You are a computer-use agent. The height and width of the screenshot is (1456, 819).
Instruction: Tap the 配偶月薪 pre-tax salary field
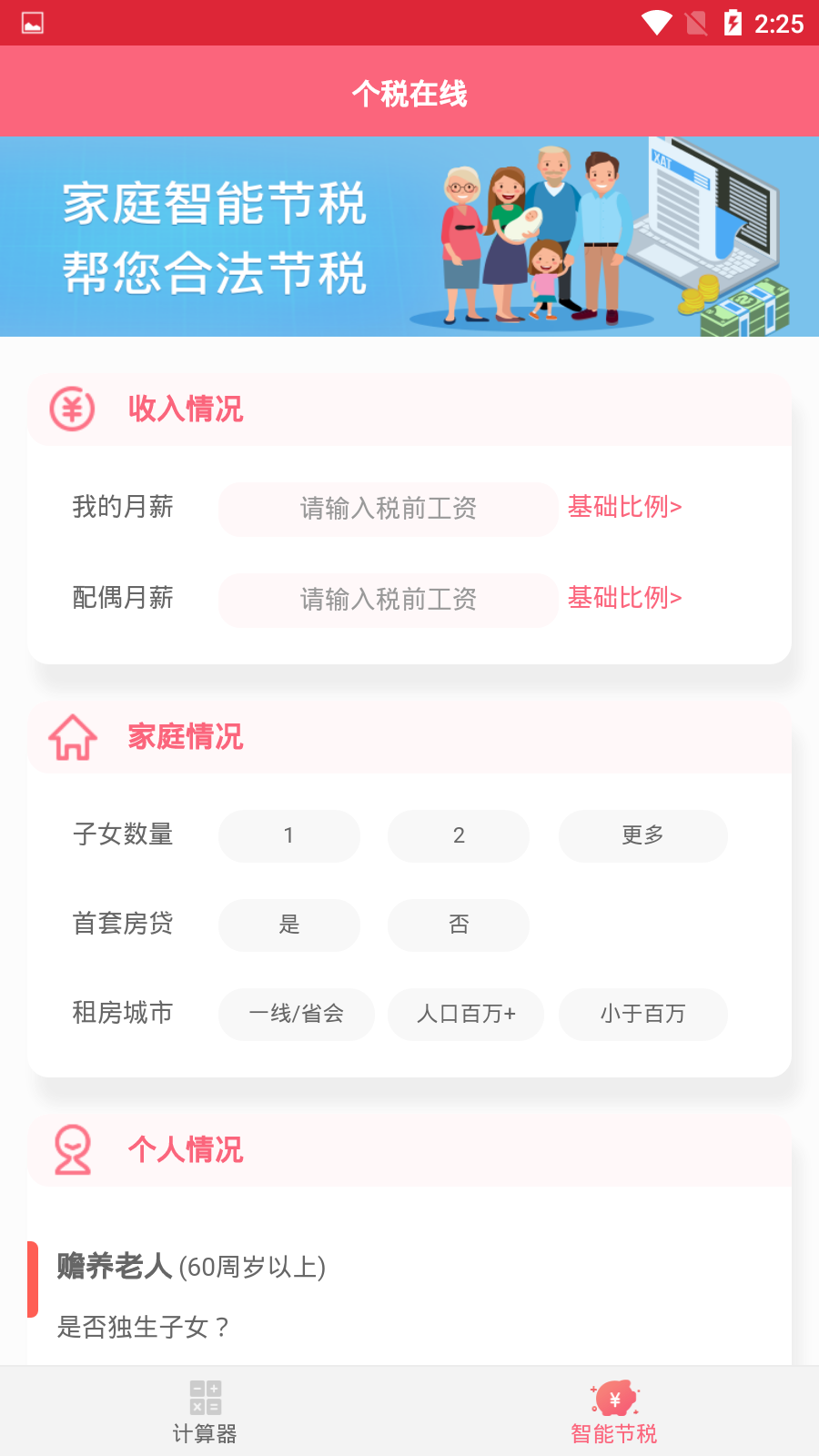(388, 600)
